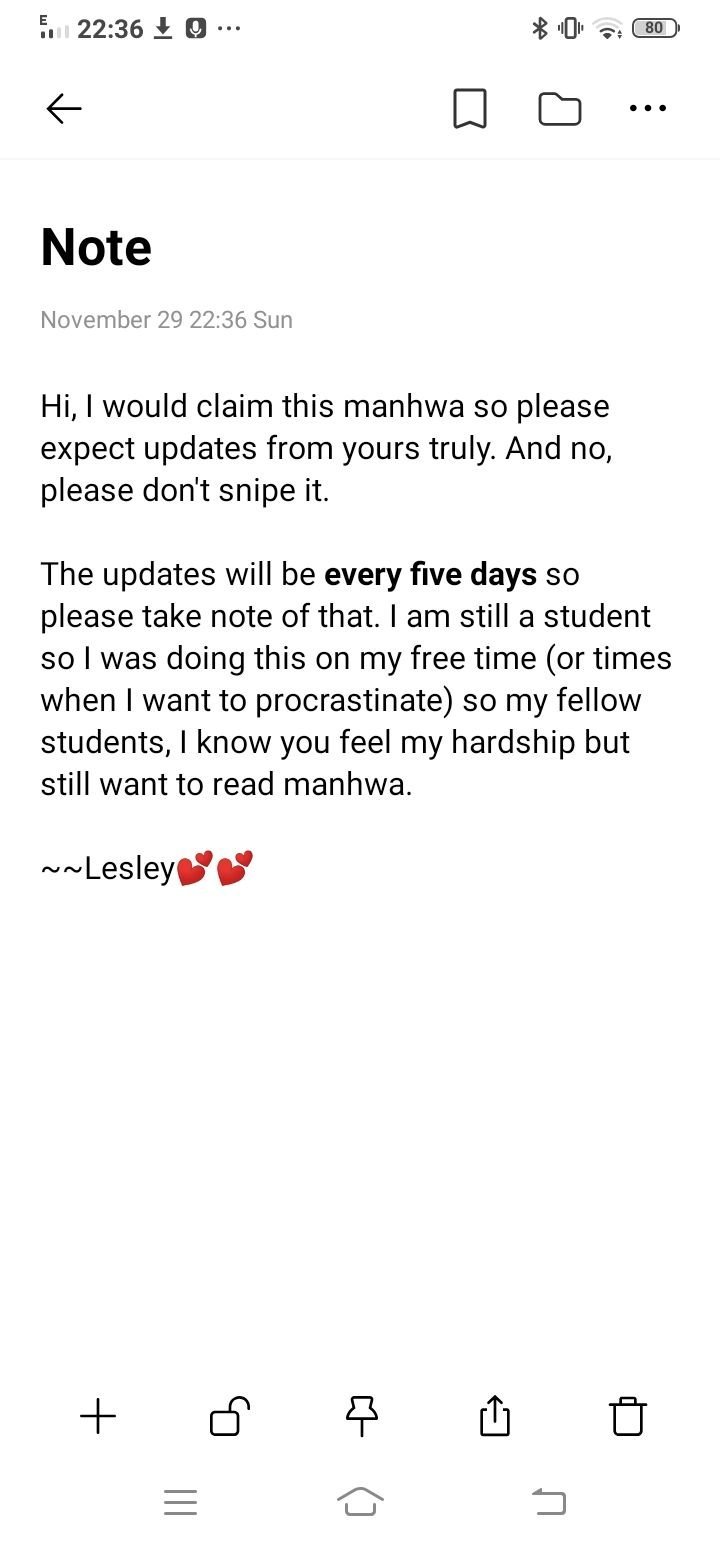Delete this note with the trash icon
Screen dimensions: 720x1544
tap(628, 1416)
